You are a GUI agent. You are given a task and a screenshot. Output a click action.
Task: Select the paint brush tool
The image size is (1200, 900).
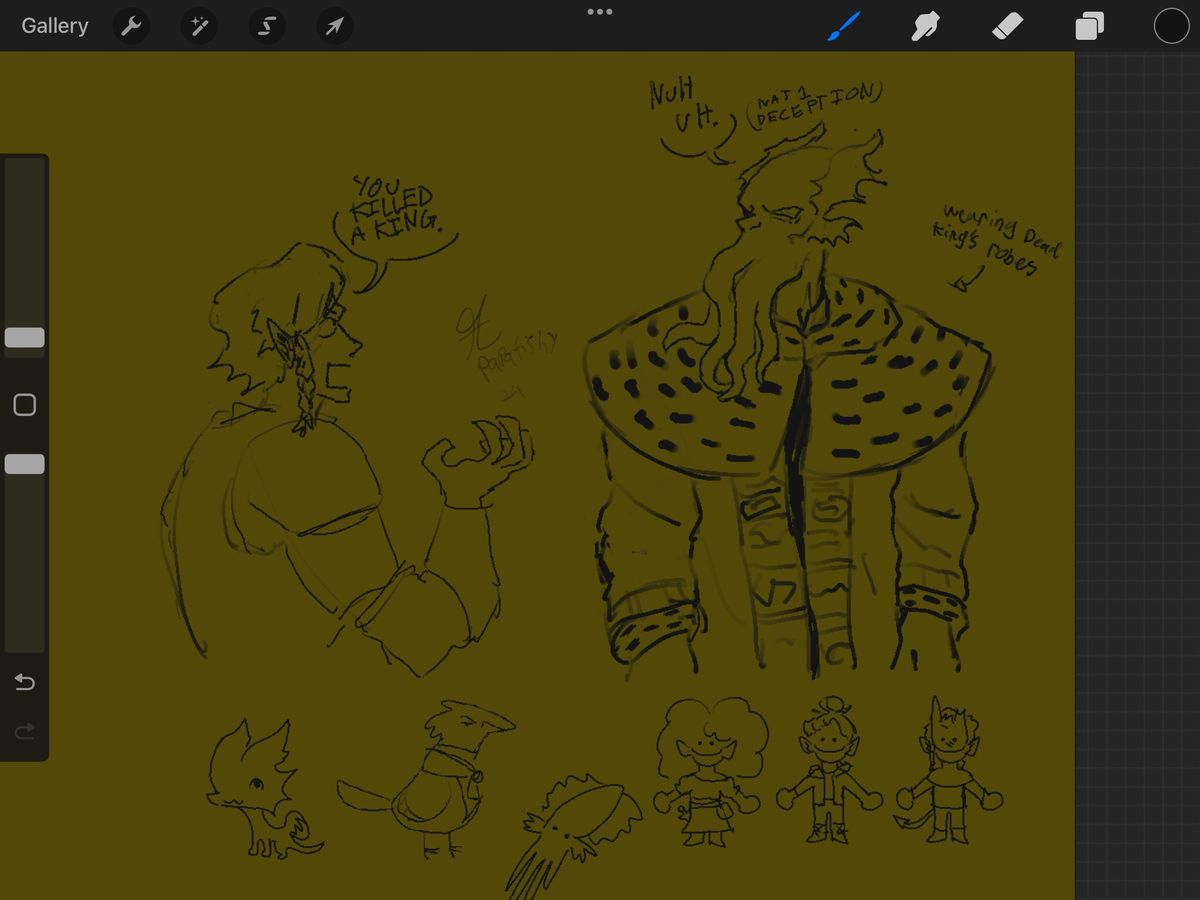click(x=843, y=26)
